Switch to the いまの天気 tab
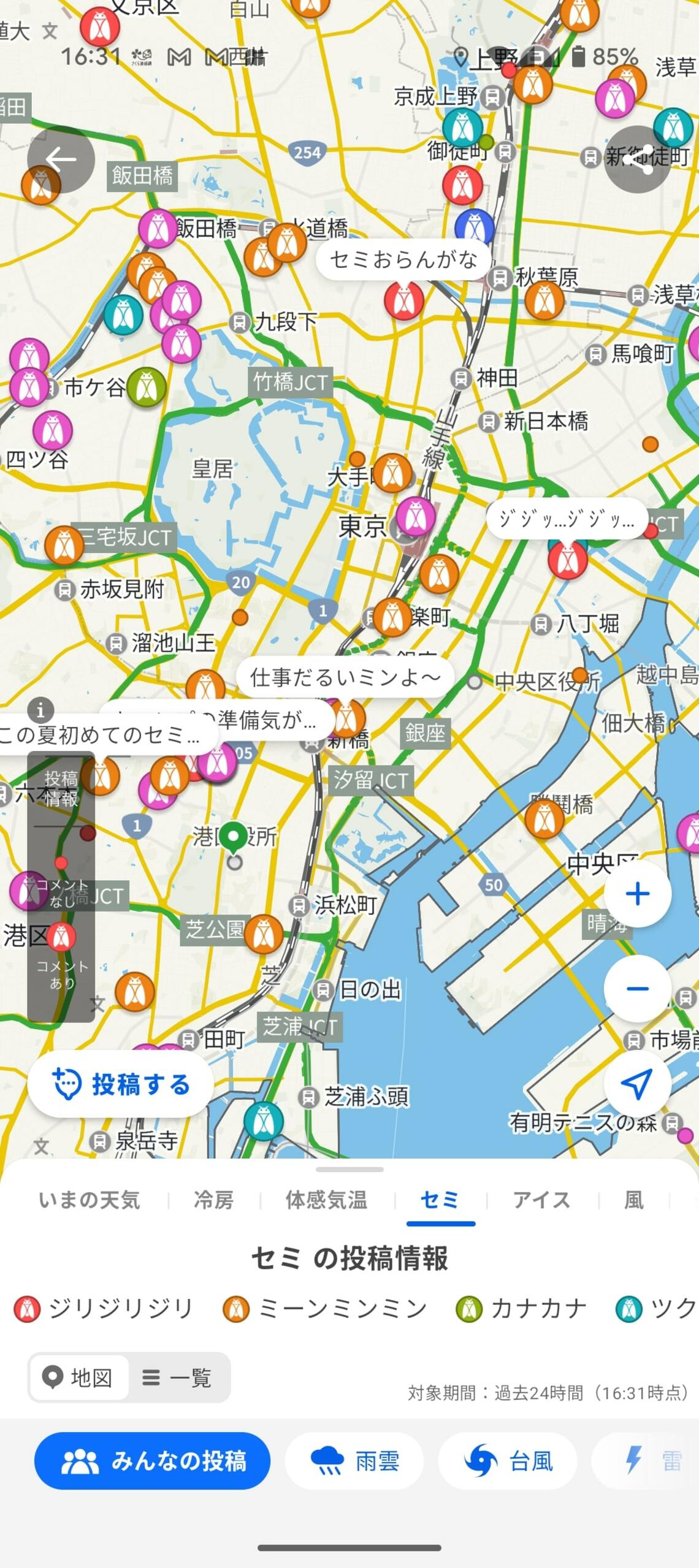Viewport: 699px width, 1568px height. (90, 1200)
